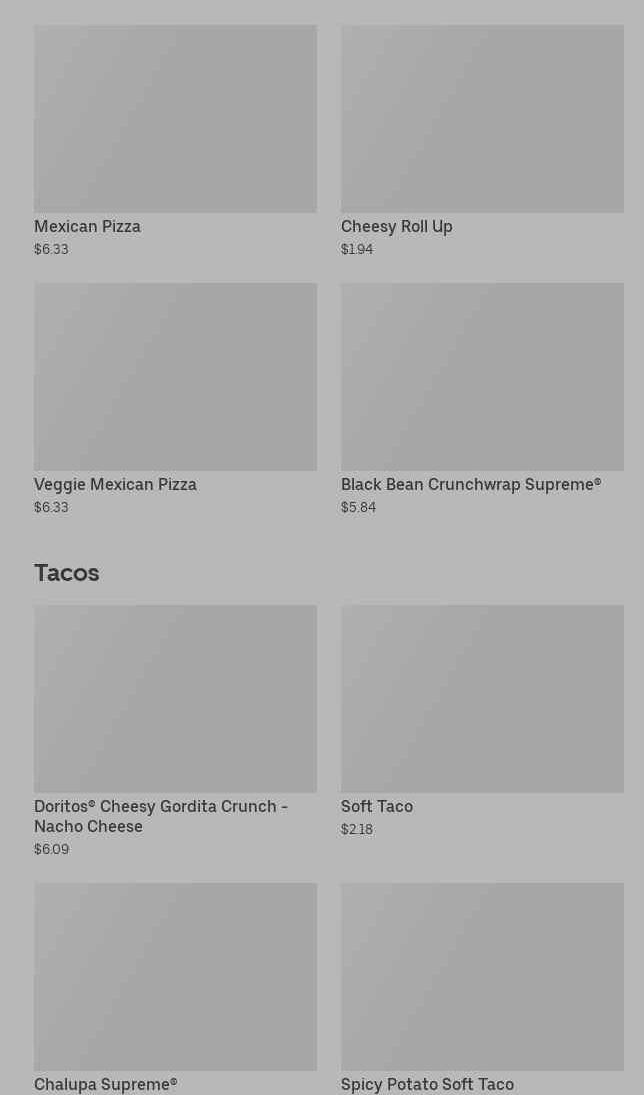Select the Cheesy Roll Up card
This screenshot has width=644, height=1095.
482,141
